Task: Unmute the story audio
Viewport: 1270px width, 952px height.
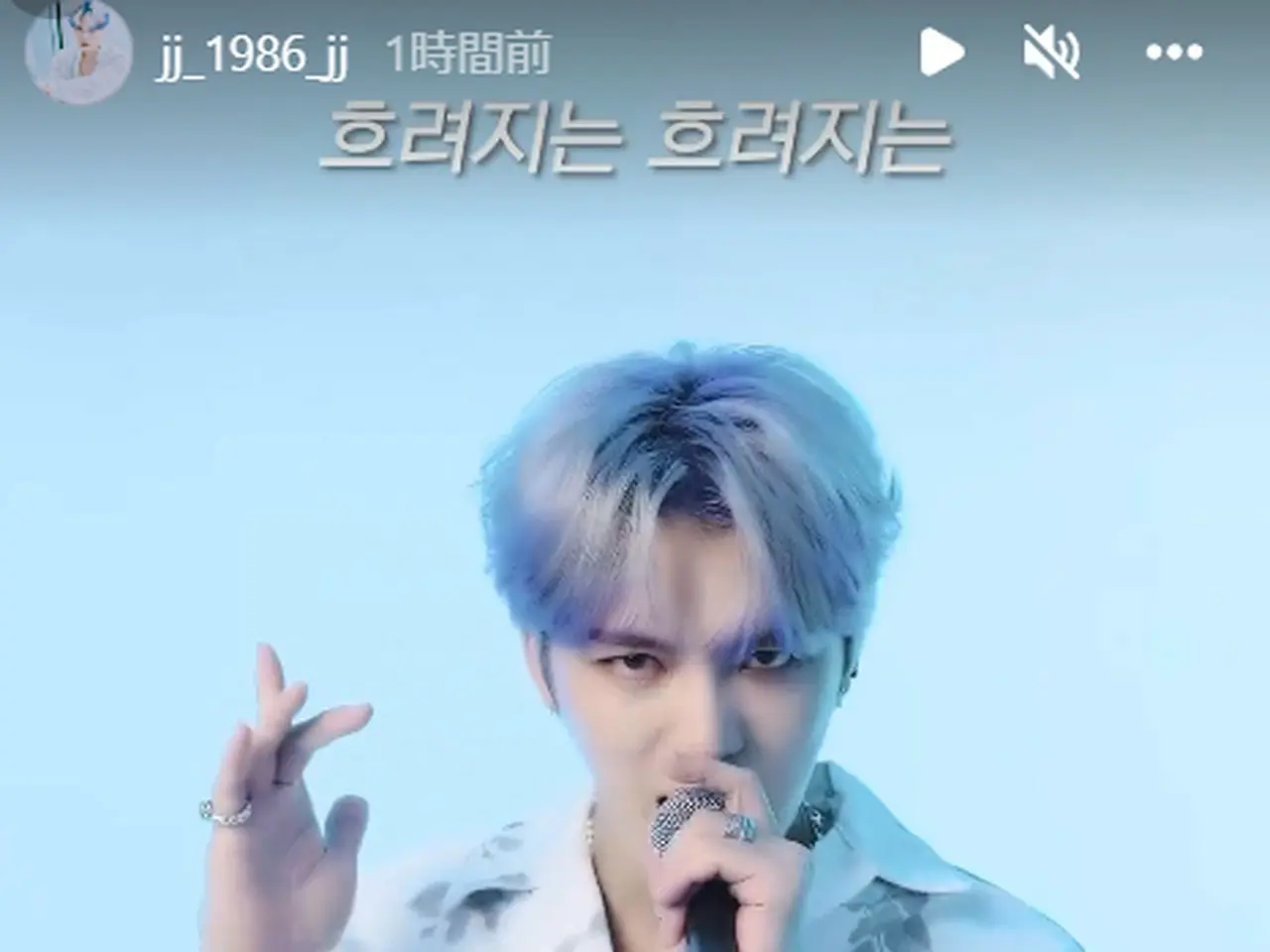Action: 1051,52
